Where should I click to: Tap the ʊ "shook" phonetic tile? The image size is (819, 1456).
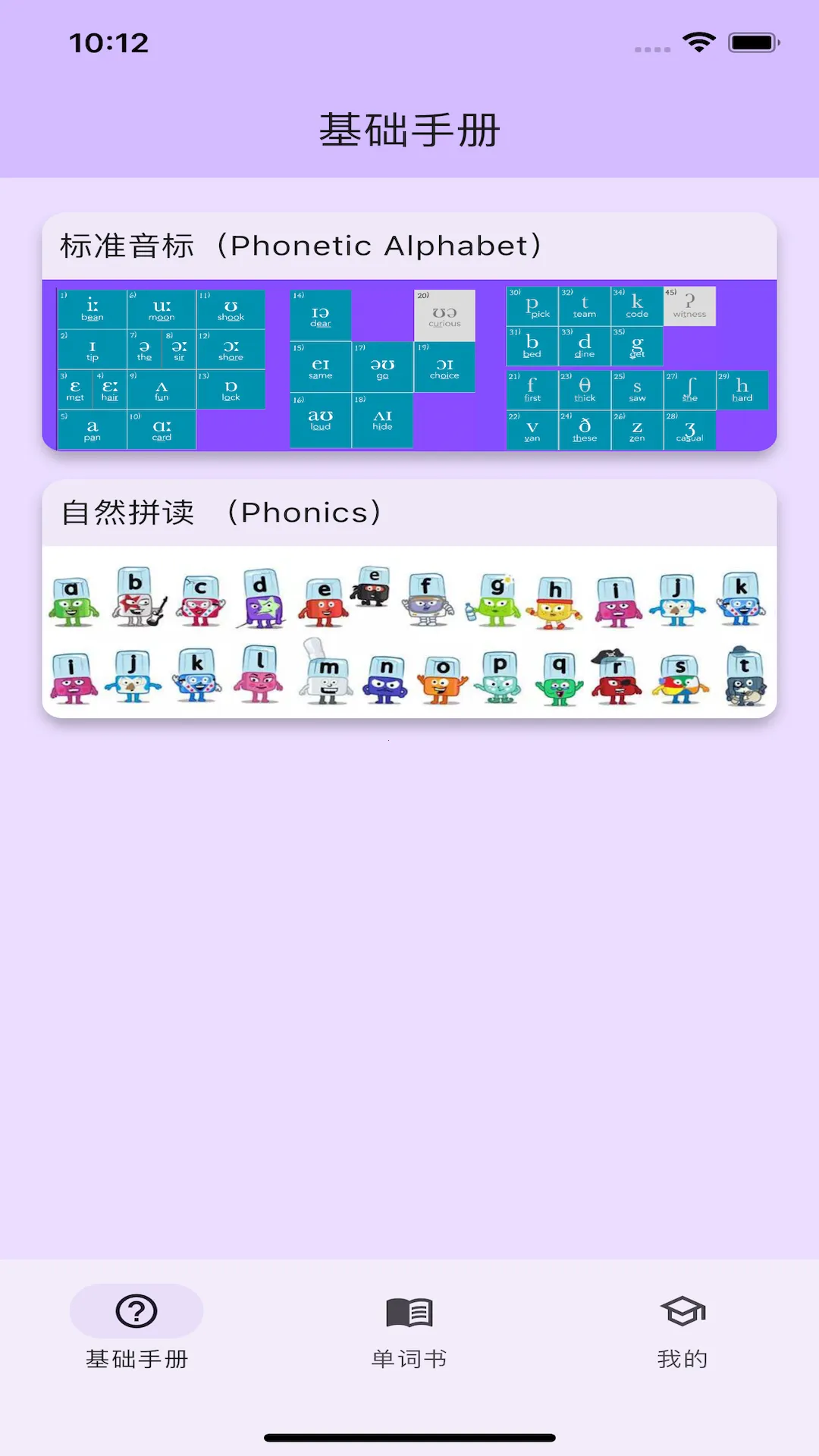pos(231,307)
